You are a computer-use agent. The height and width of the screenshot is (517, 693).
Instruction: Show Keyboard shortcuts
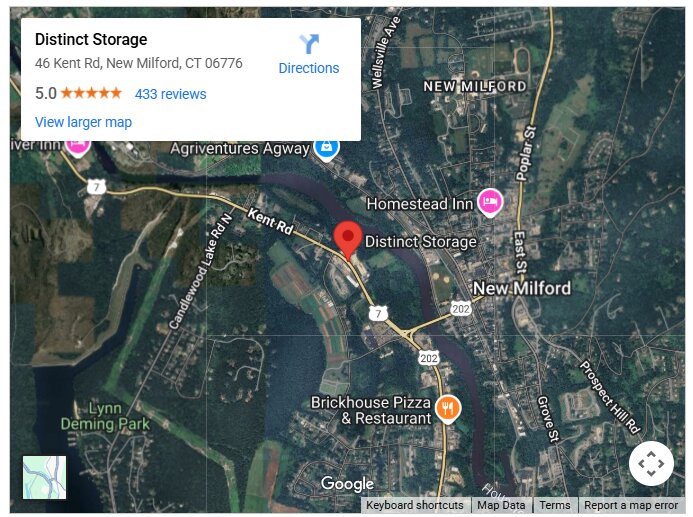[414, 505]
